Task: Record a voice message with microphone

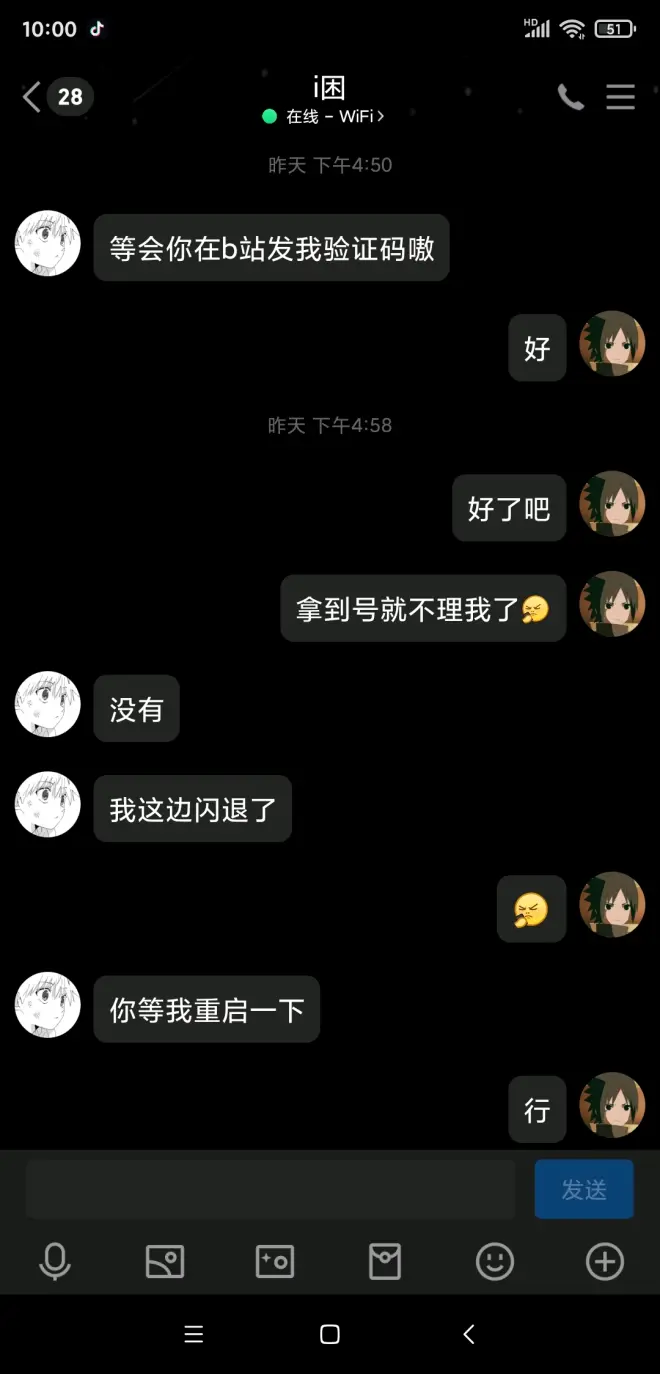Action: tap(55, 1262)
